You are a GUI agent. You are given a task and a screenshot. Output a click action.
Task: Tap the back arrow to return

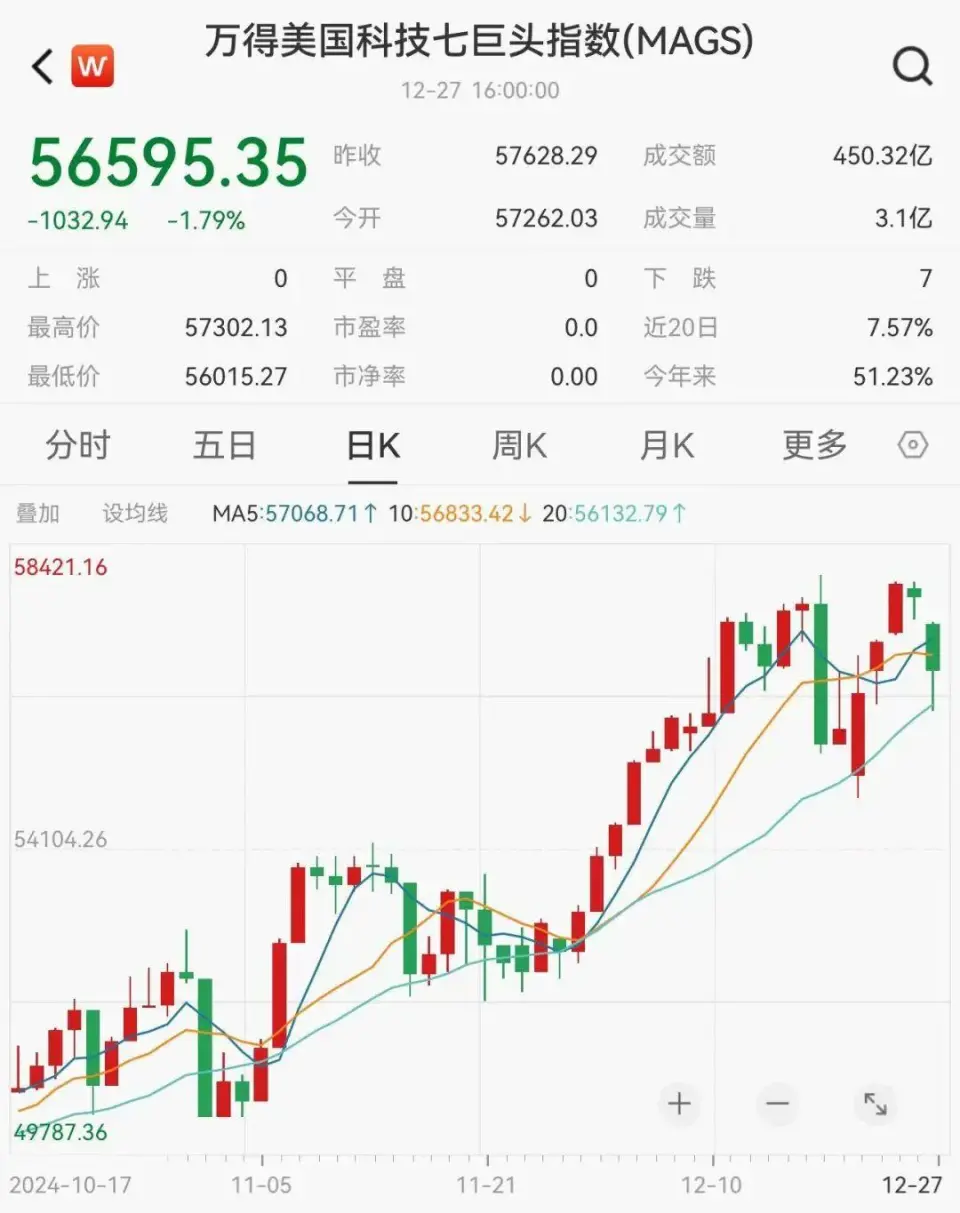coord(40,66)
